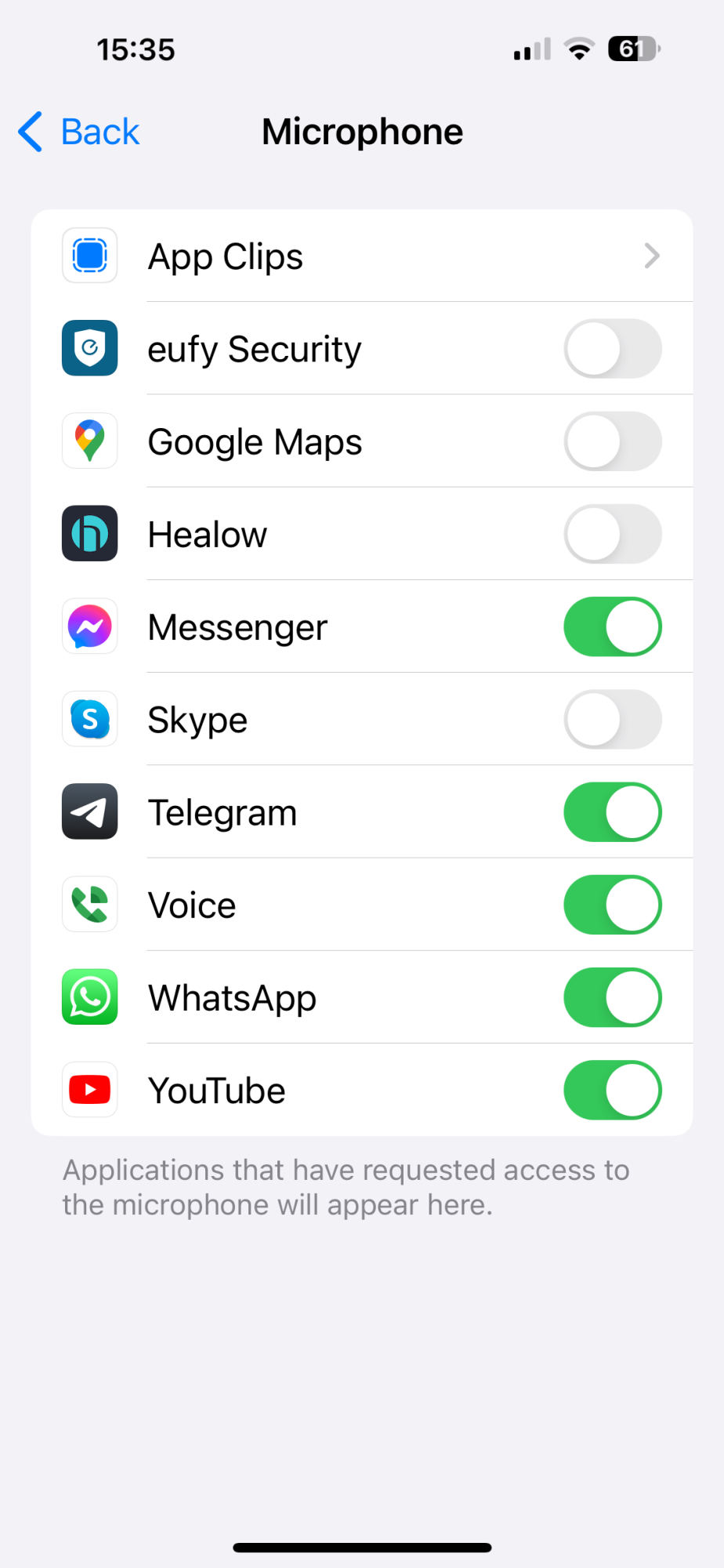Revoke WhatsApp's microphone permission

(612, 997)
